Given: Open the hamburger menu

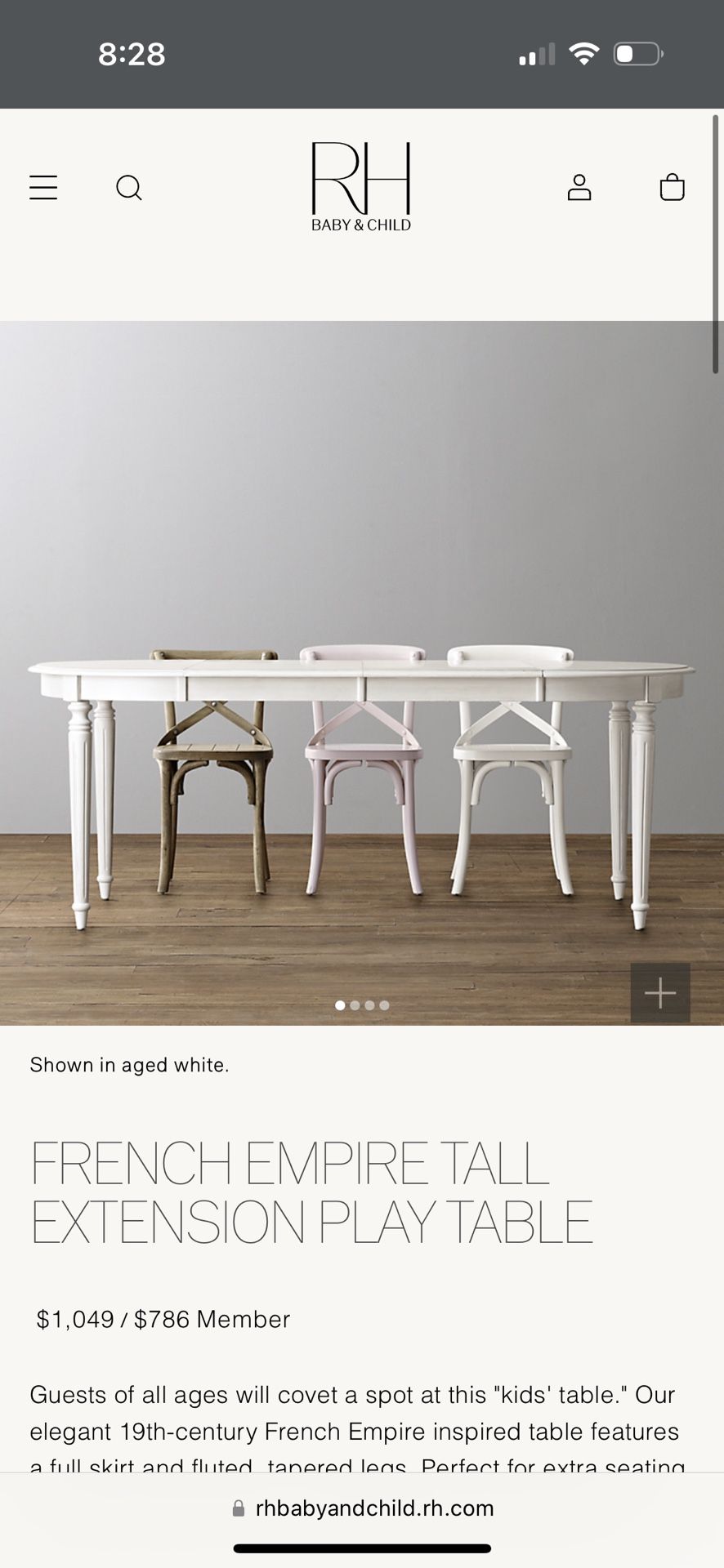Looking at the screenshot, I should coord(43,188).
